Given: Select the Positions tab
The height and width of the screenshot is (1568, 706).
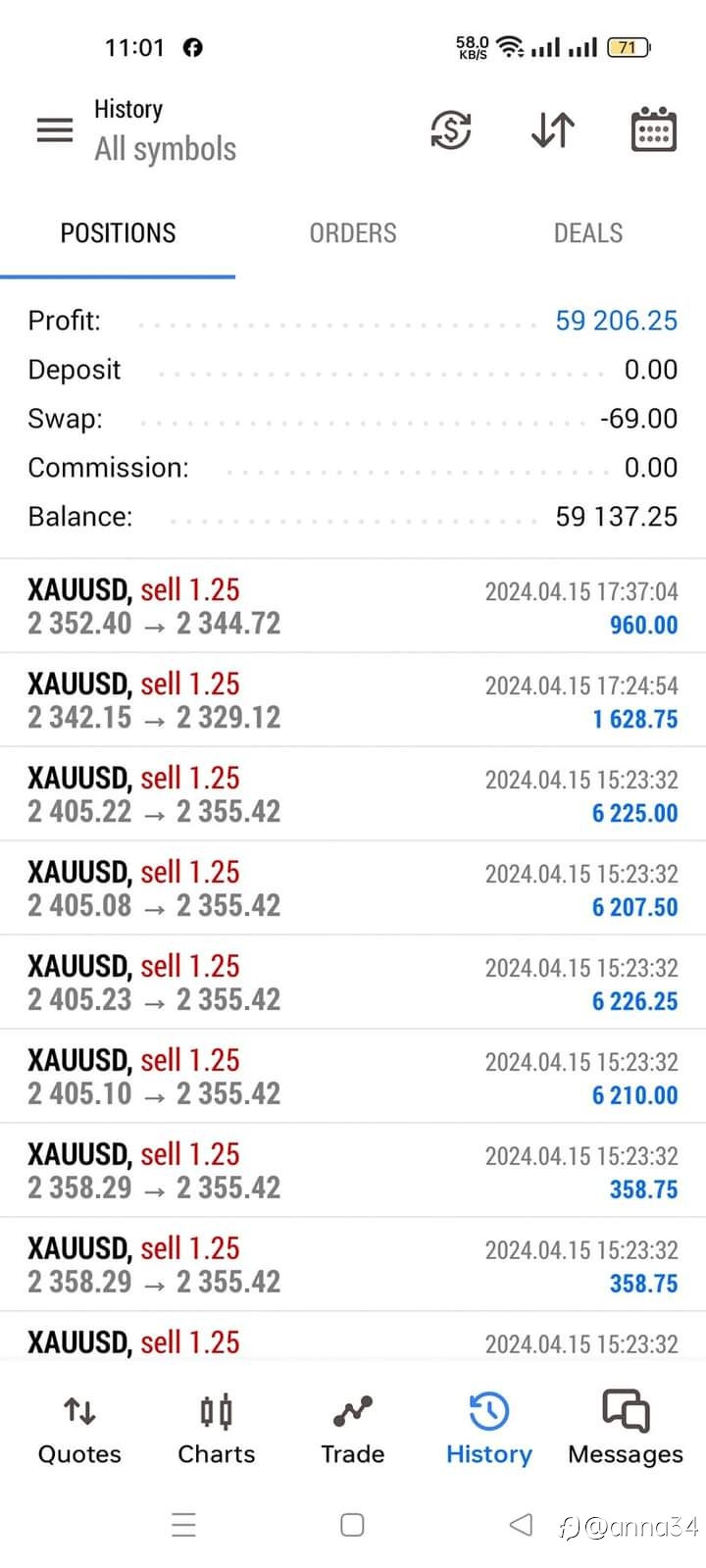Looking at the screenshot, I should [x=118, y=233].
